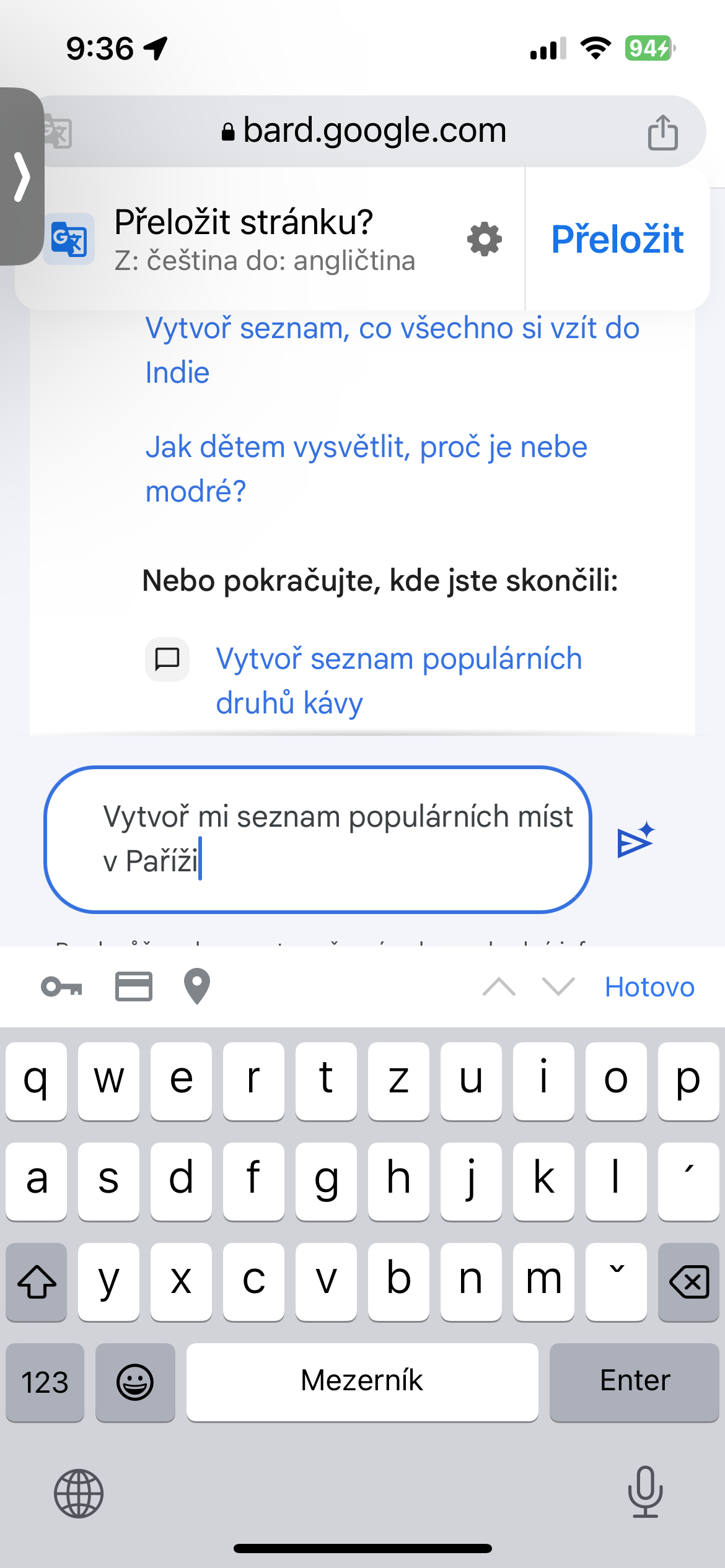Select the suggestion about packing for Indie
725x1568 pixels.
[392, 350]
